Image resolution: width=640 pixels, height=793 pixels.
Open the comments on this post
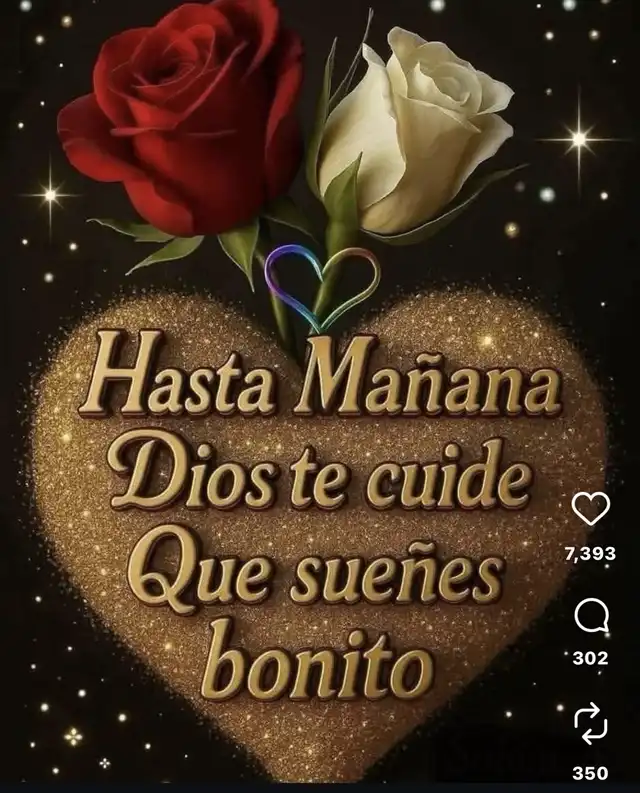[x=590, y=617]
